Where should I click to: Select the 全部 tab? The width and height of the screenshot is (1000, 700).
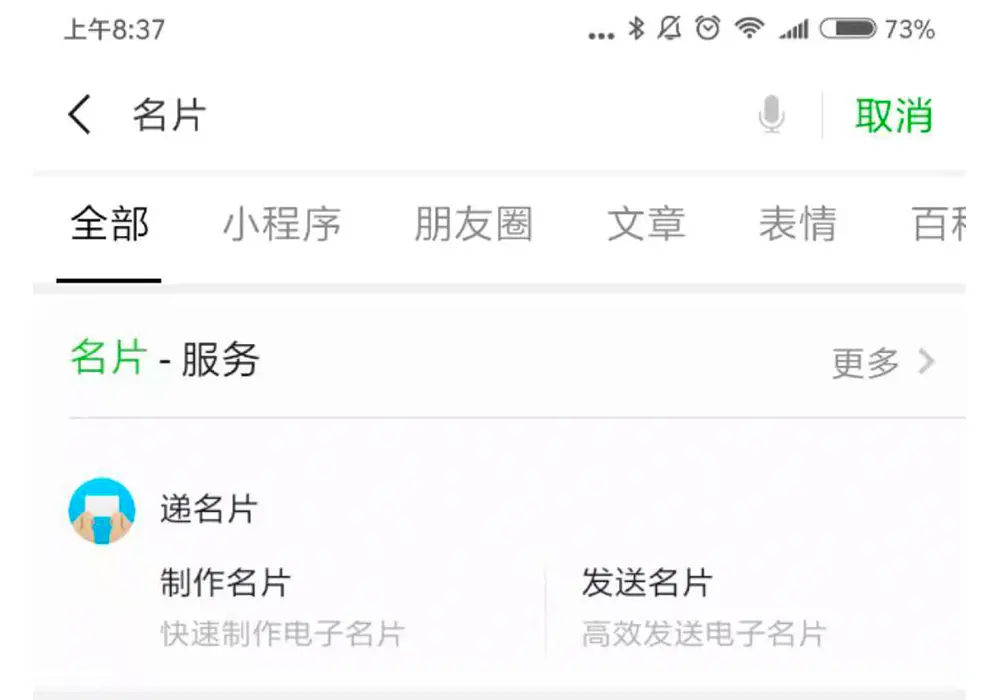coord(110,225)
